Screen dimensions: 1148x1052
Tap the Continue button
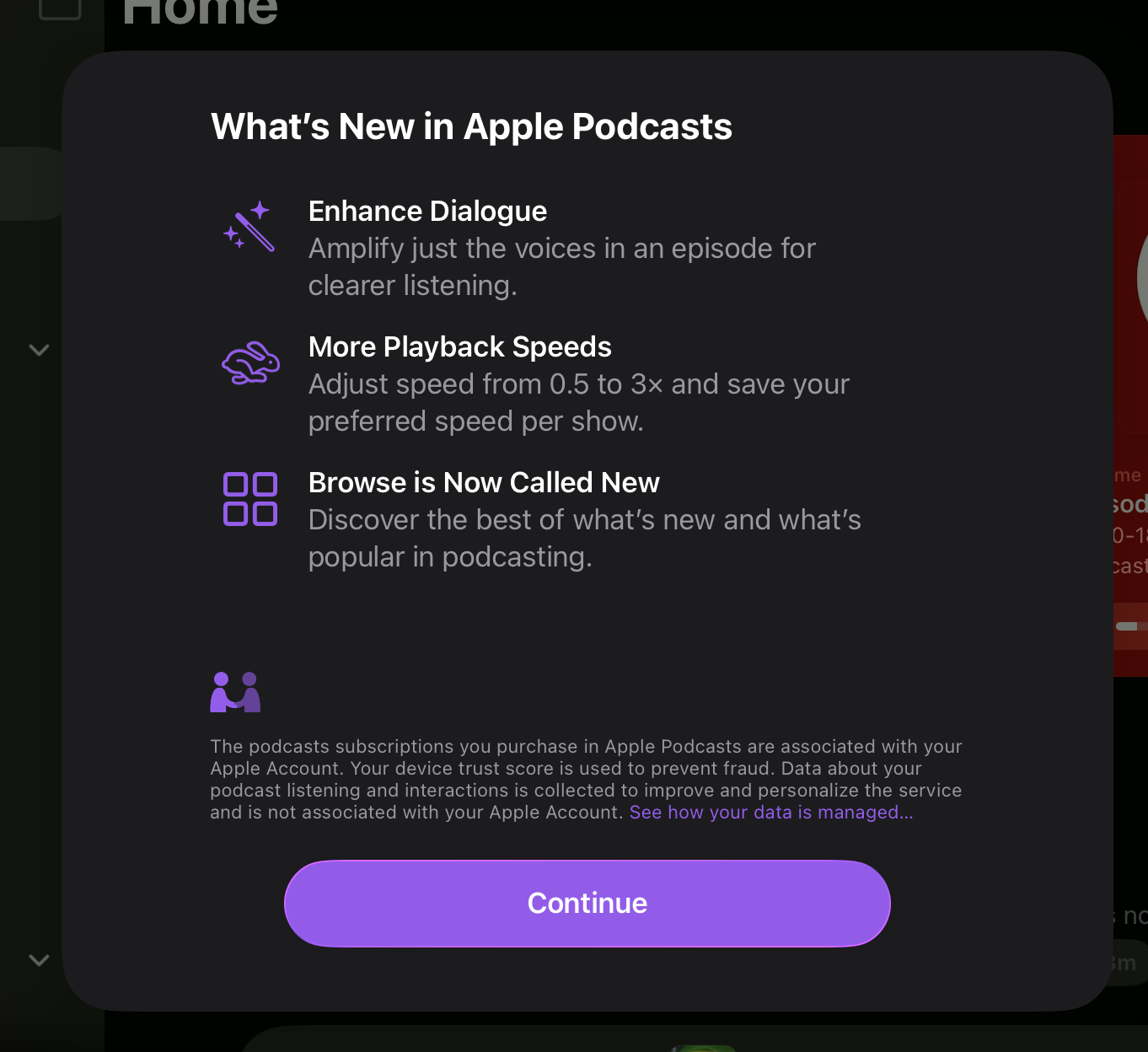[x=587, y=903]
